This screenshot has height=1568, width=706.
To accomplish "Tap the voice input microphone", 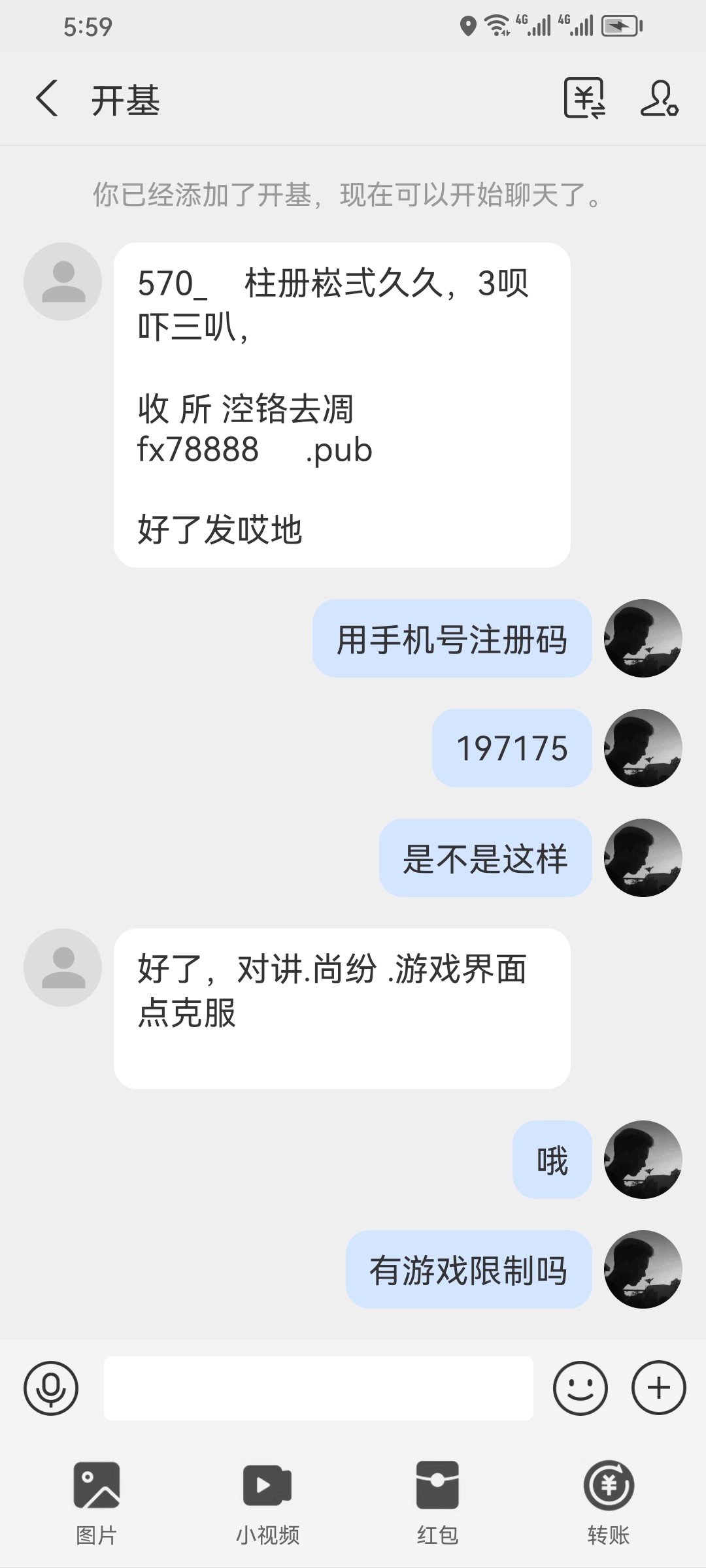I will point(51,1388).
